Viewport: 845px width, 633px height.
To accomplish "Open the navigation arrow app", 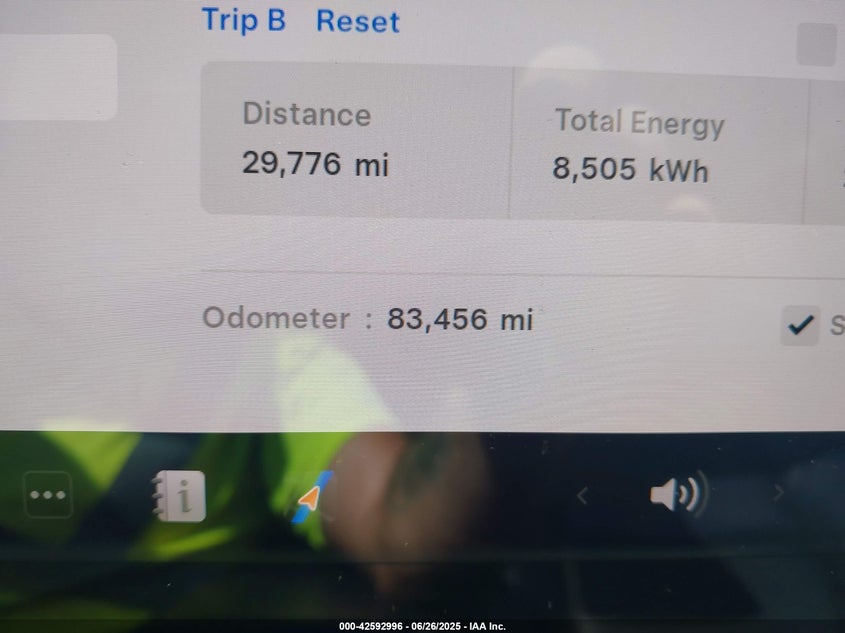I will click(x=311, y=497).
